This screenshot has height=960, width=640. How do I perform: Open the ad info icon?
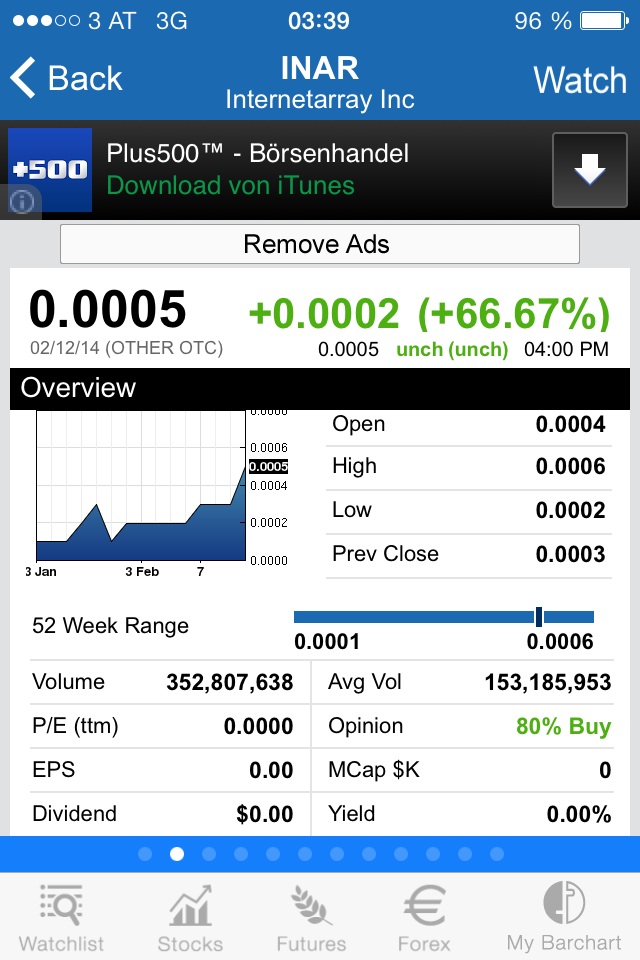point(22,201)
